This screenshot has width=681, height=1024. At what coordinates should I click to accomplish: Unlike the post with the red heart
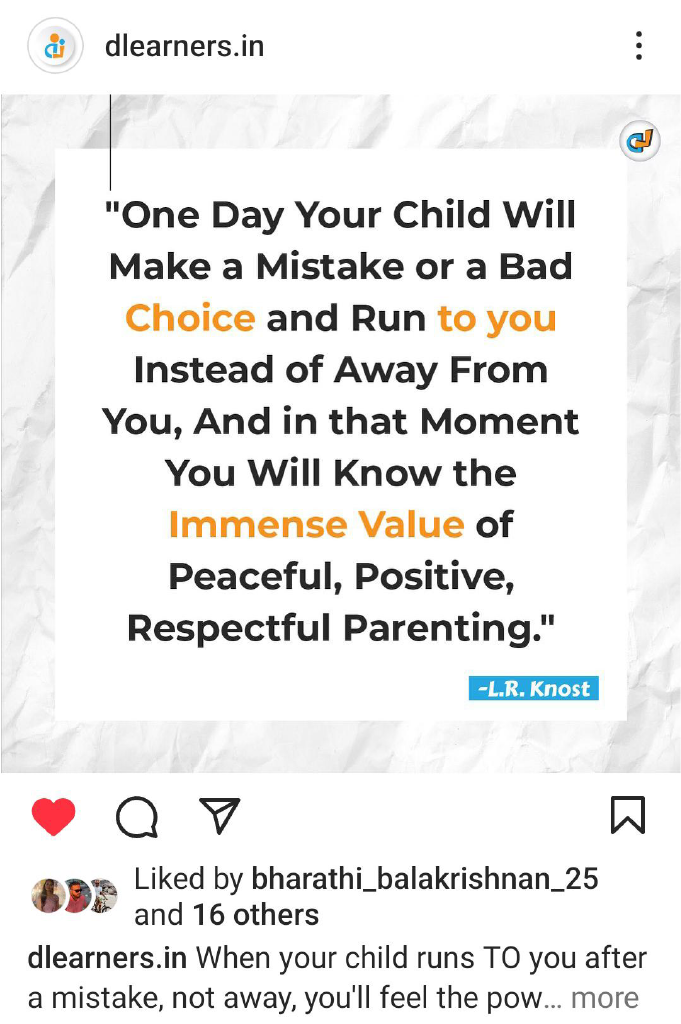click(54, 817)
